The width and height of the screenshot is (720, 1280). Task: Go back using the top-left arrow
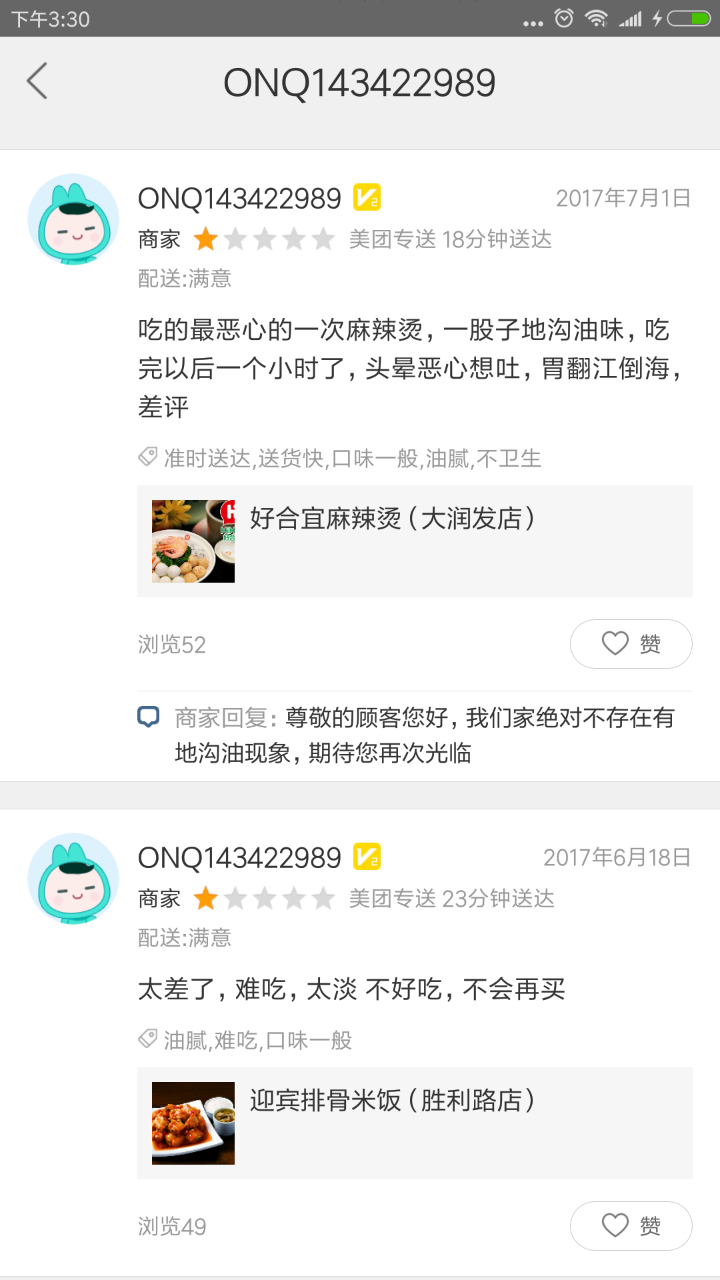(37, 81)
